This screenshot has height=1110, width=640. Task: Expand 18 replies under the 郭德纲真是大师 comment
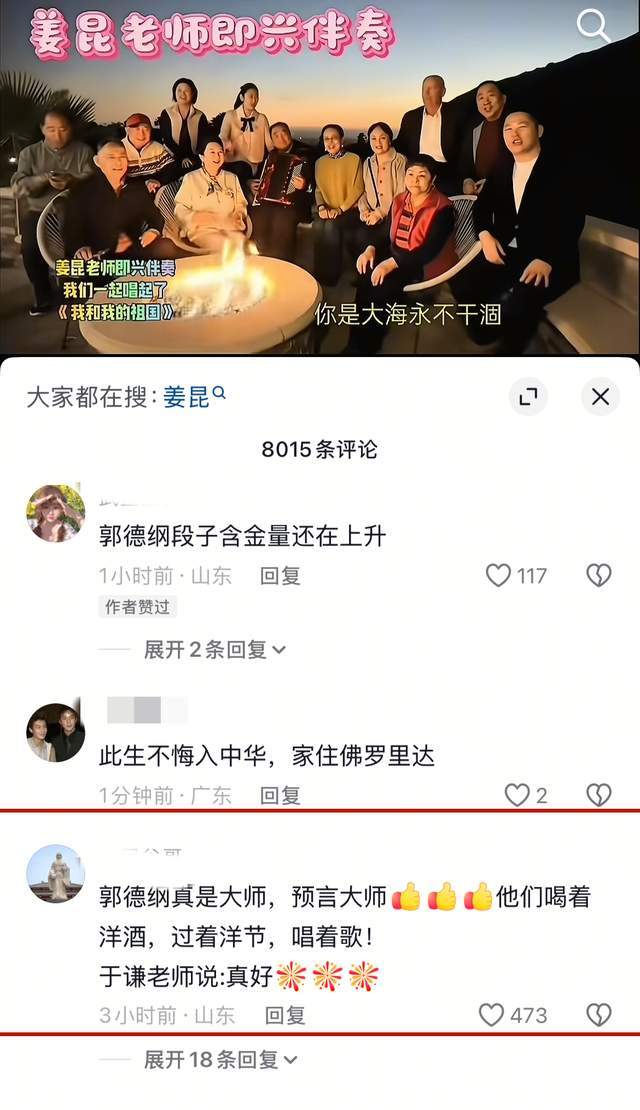coord(220,1059)
